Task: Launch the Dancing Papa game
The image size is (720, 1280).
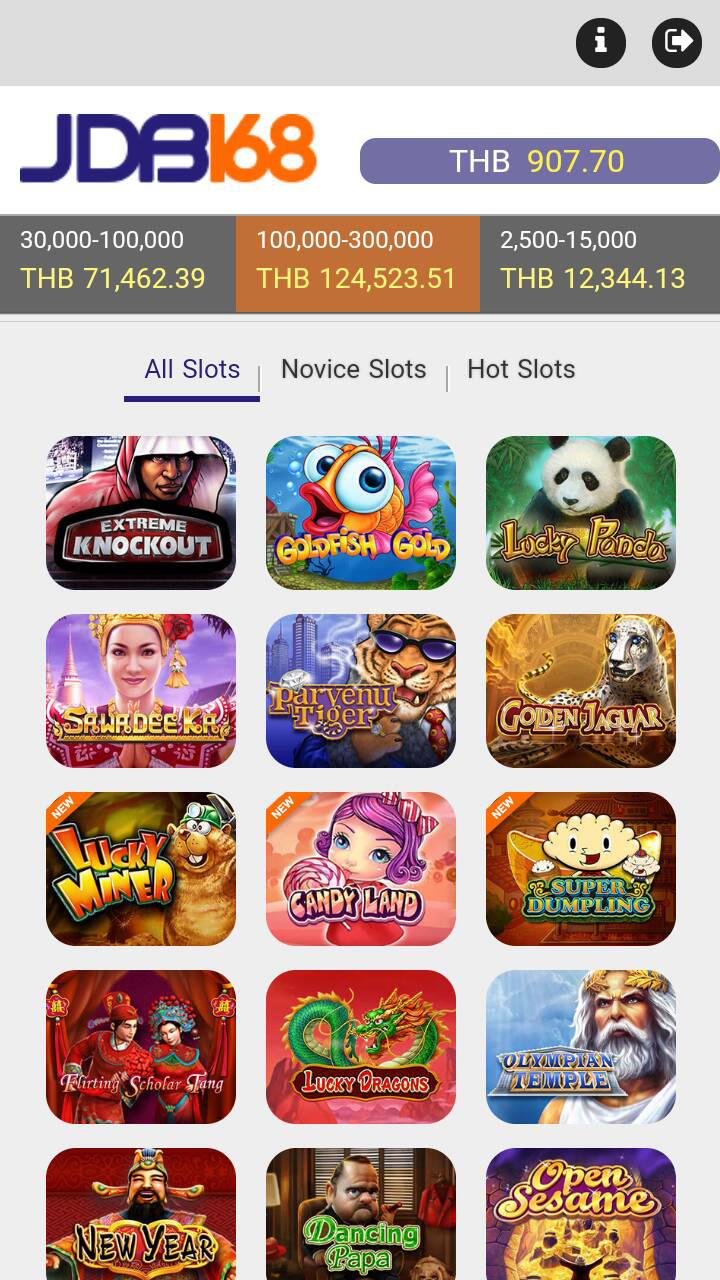Action: click(x=361, y=1215)
